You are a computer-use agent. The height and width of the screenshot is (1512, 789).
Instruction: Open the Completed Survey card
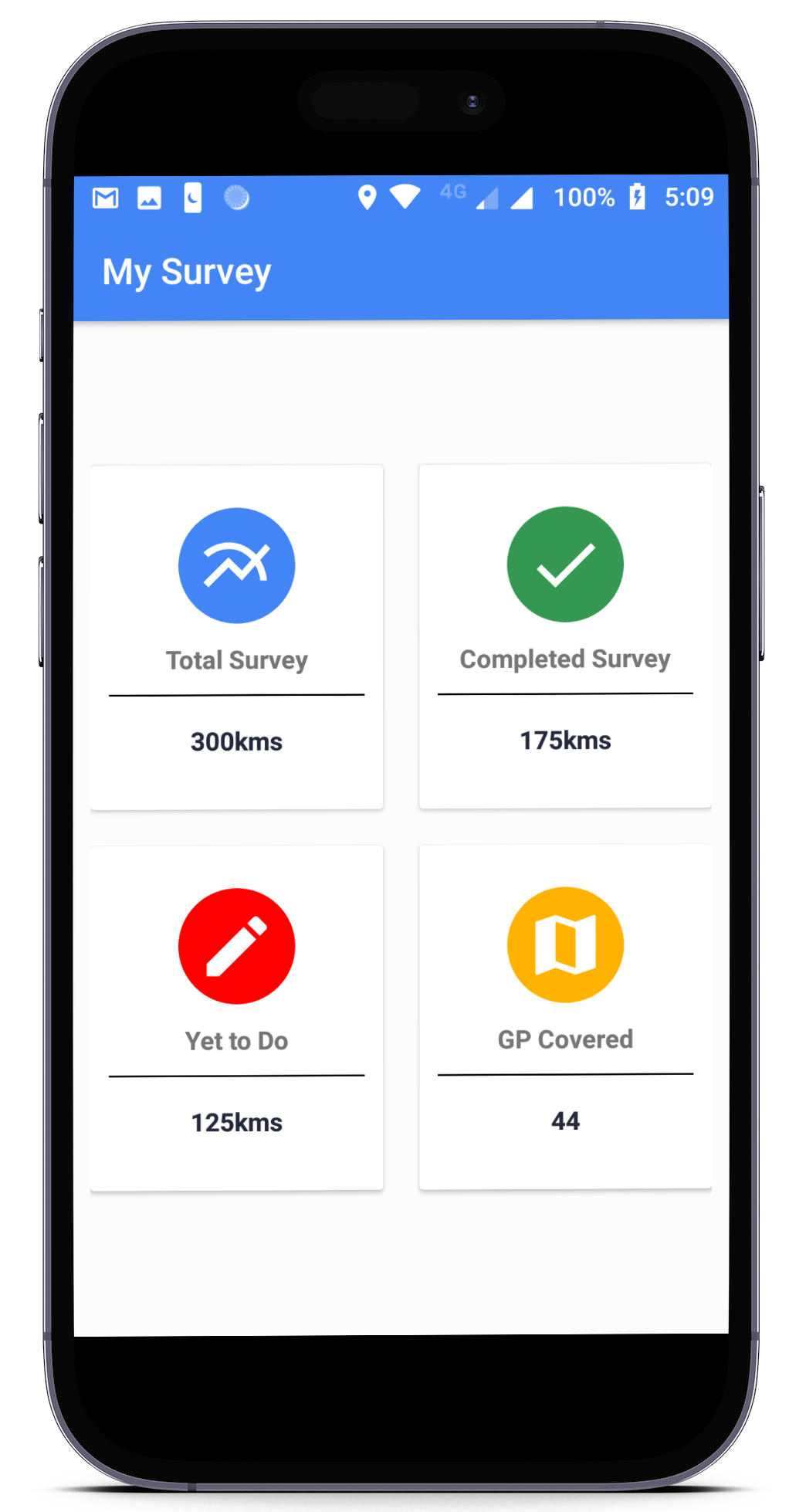pyautogui.click(x=565, y=636)
